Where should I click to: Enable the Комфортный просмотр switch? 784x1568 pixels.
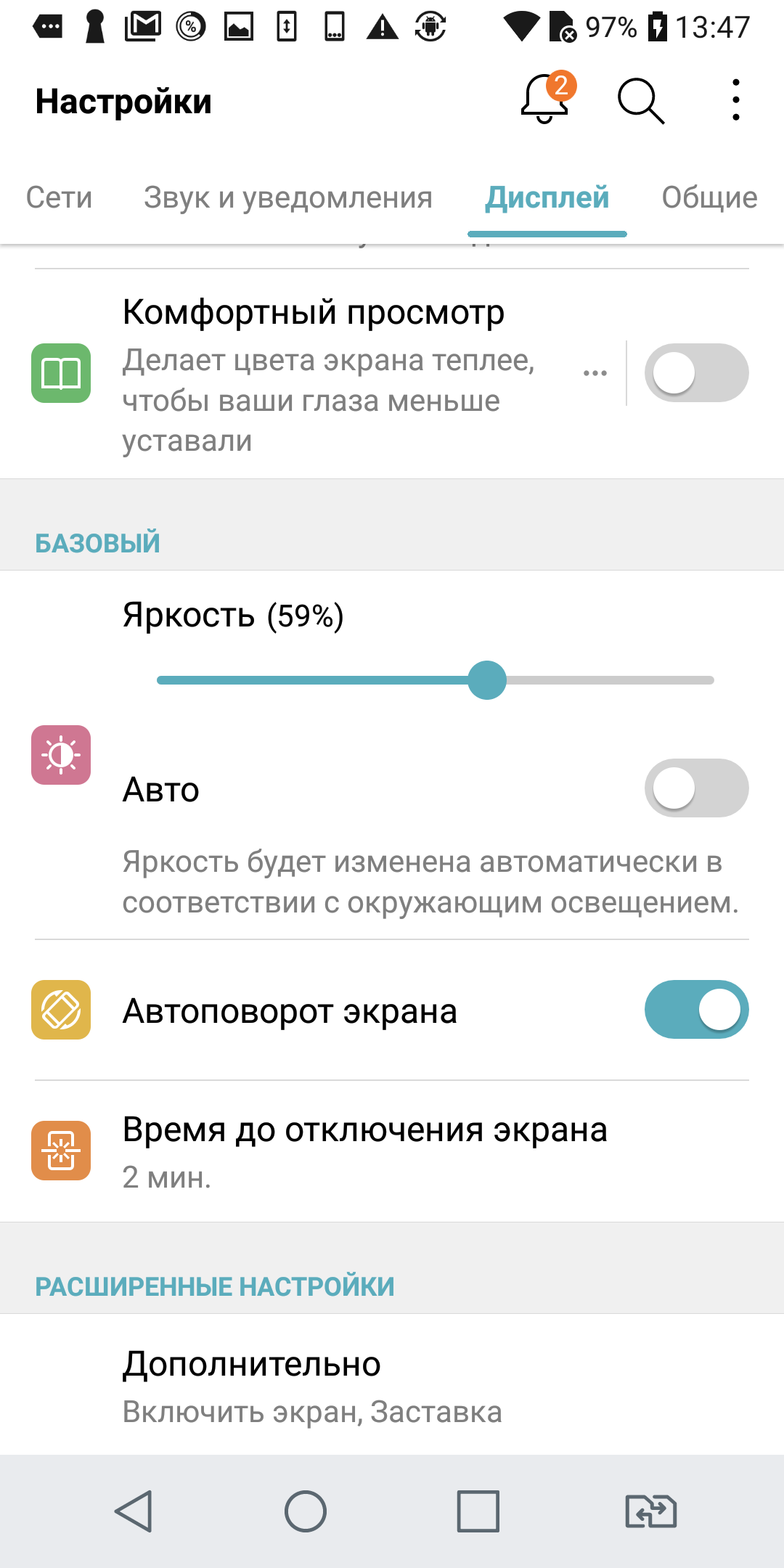click(x=695, y=373)
